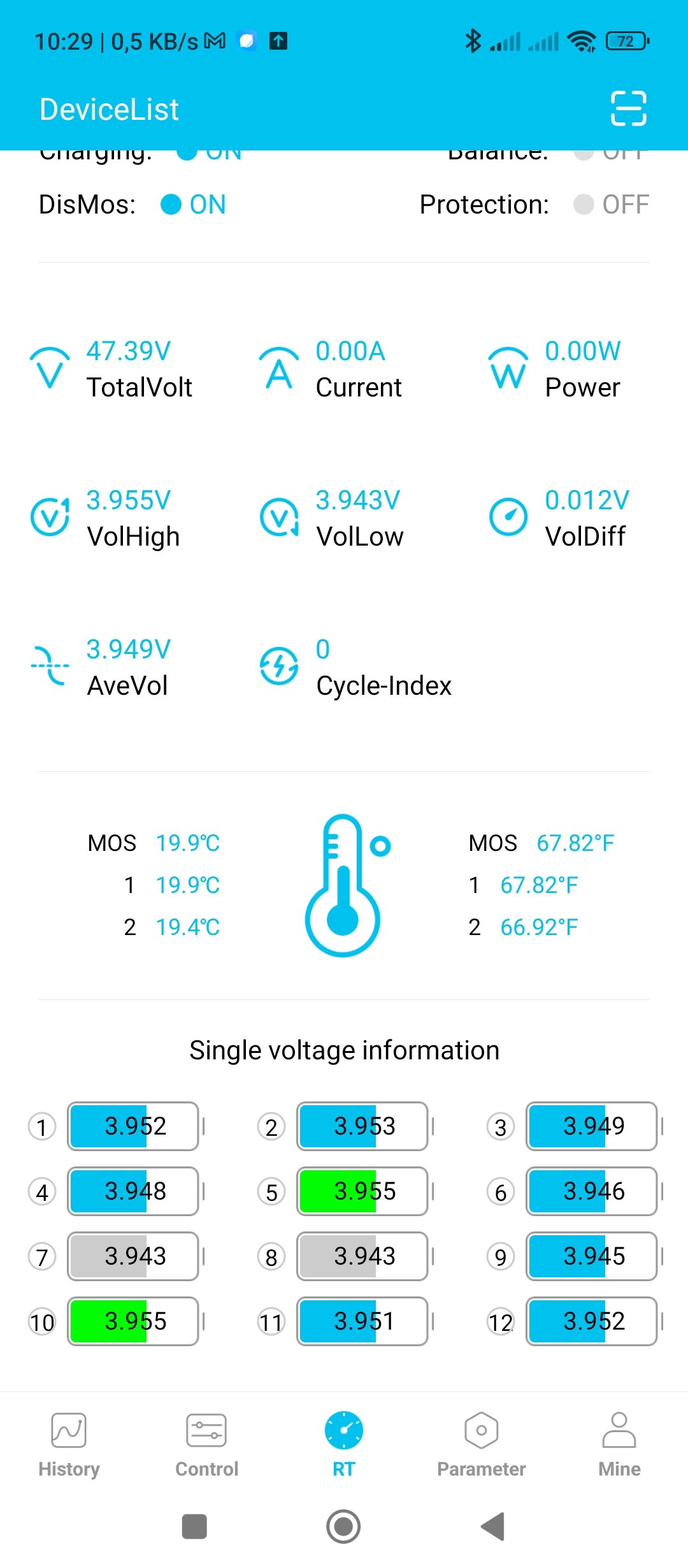688x1568 pixels.
Task: Go to the system home screen
Action: tap(343, 1527)
